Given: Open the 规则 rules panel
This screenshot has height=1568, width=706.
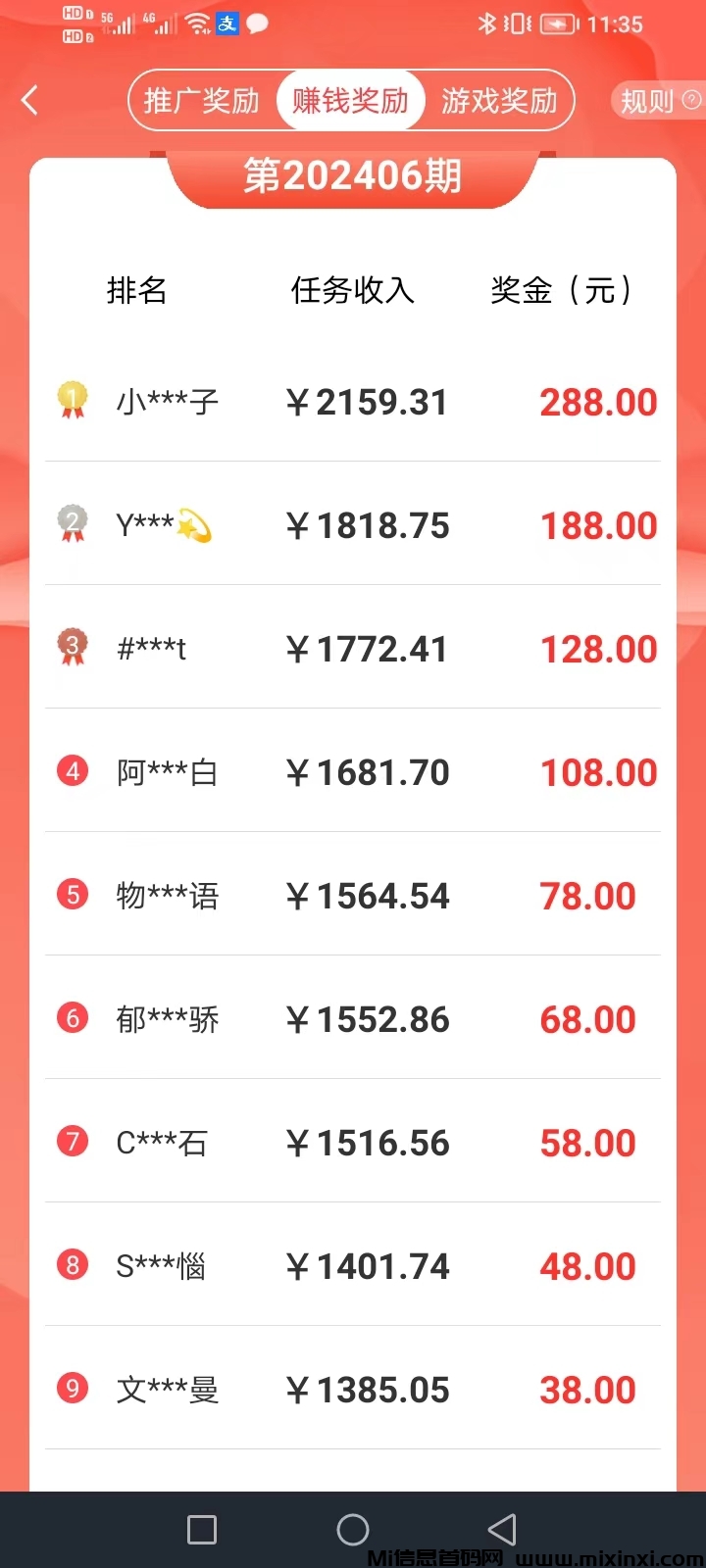Looking at the screenshot, I should 648,100.
